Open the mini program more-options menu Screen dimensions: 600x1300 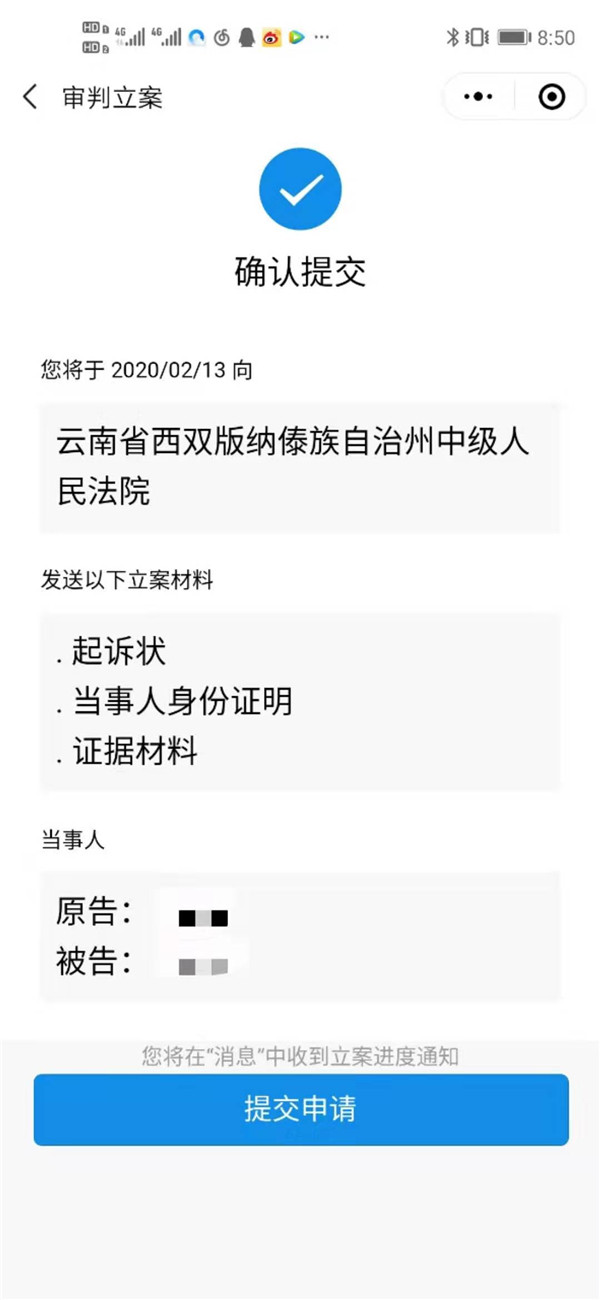479,97
